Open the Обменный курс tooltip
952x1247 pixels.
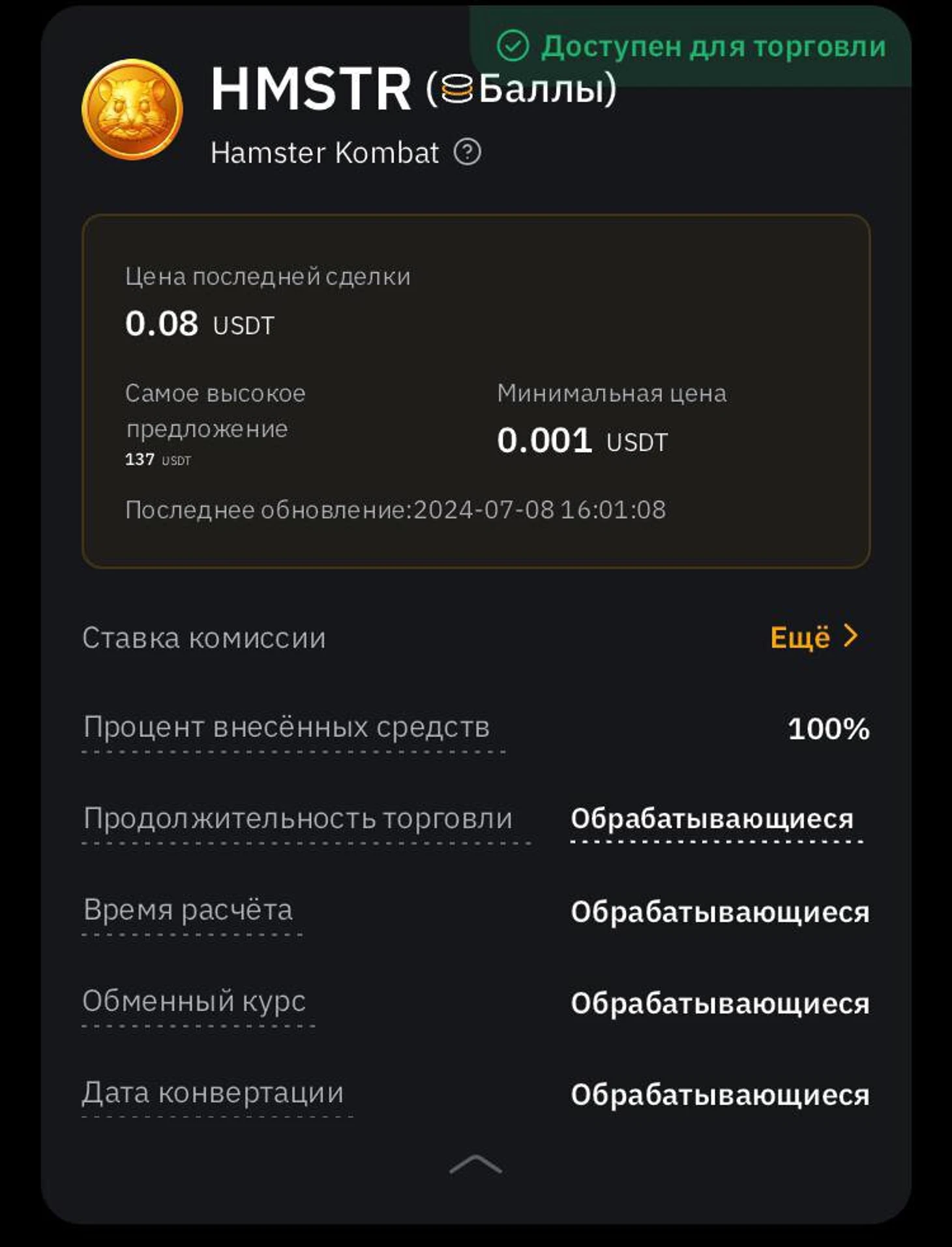click(x=194, y=1002)
